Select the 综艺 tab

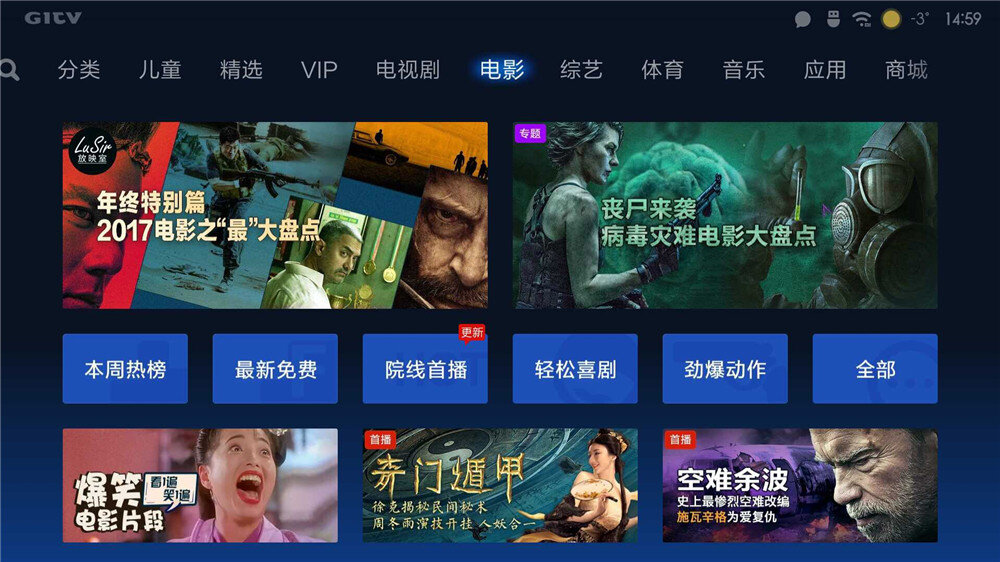(581, 70)
